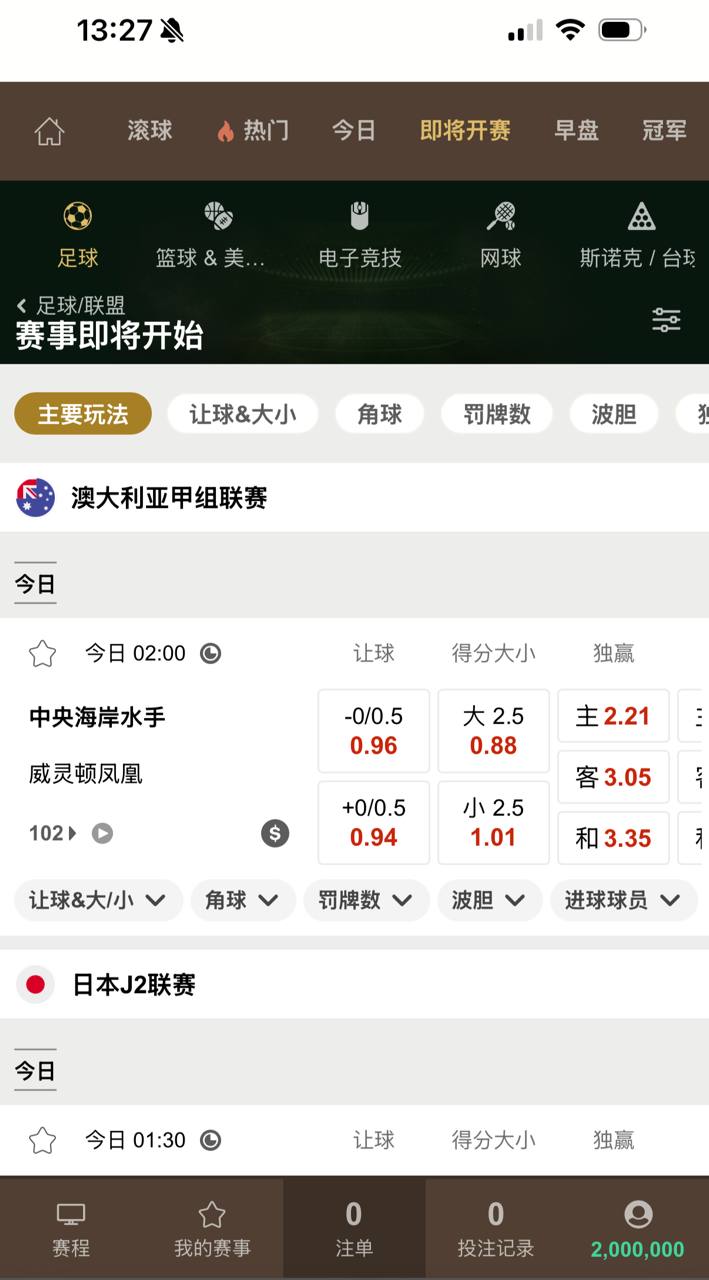Open the 投注记录 tab
This screenshot has width=709, height=1280.
point(496,1230)
